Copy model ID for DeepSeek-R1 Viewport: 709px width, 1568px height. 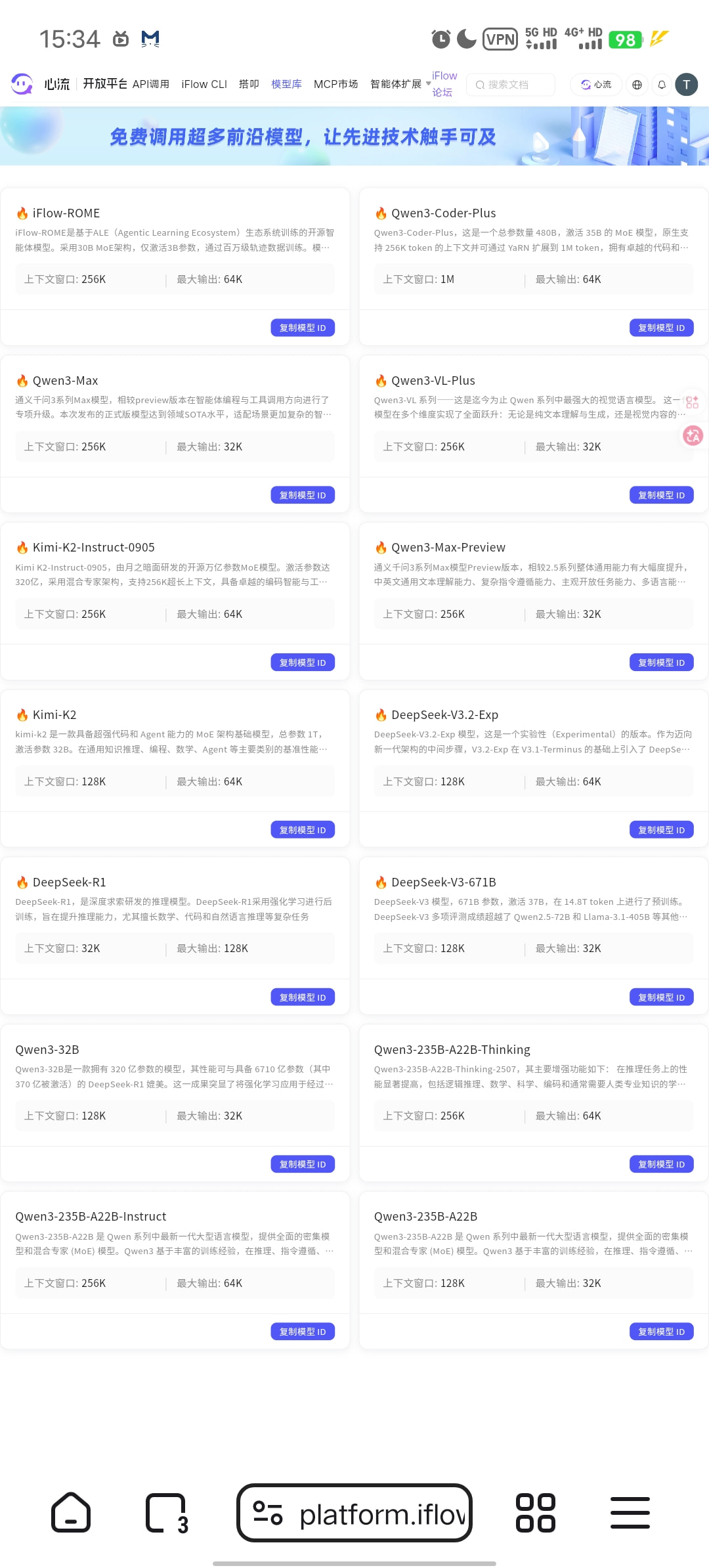pos(303,997)
